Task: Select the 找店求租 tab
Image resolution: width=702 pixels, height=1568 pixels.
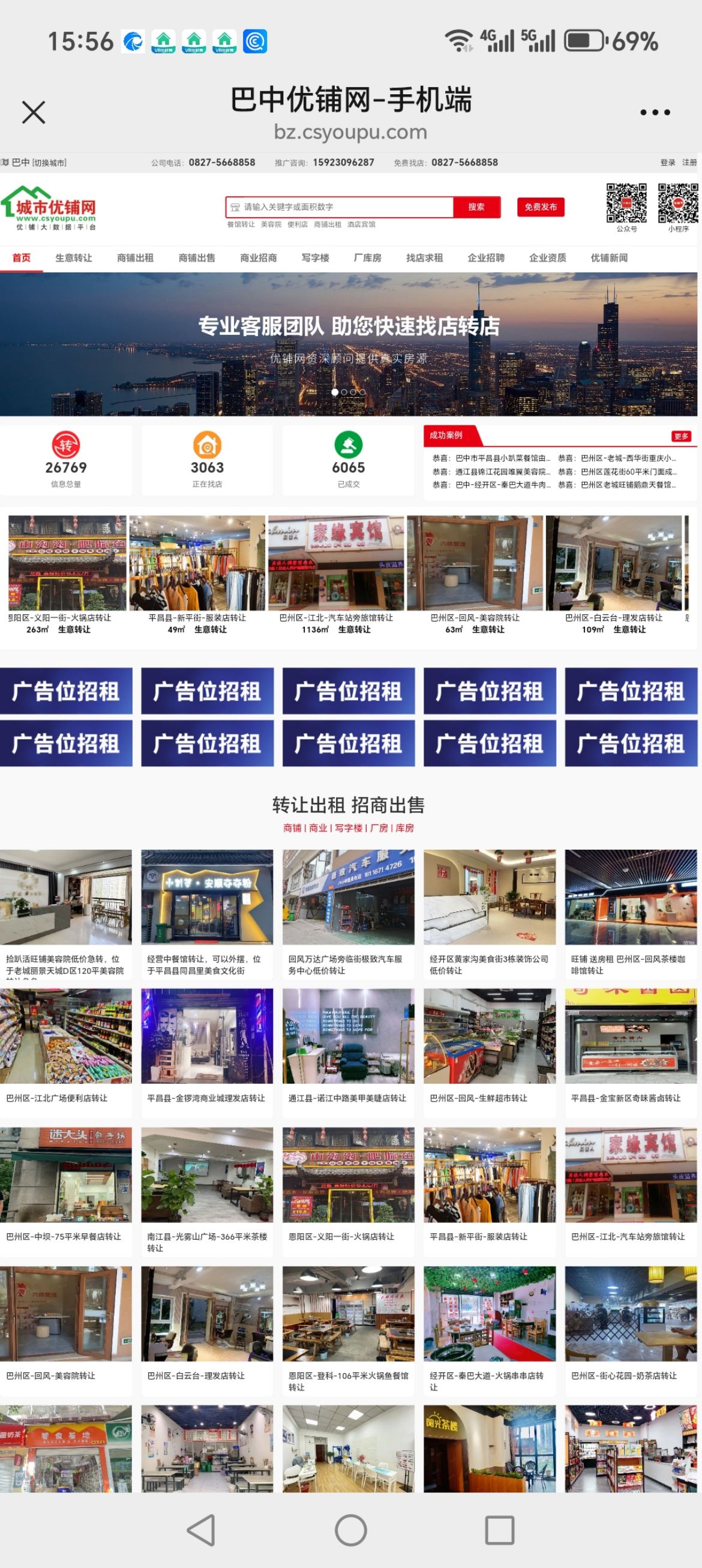Action: click(x=424, y=258)
